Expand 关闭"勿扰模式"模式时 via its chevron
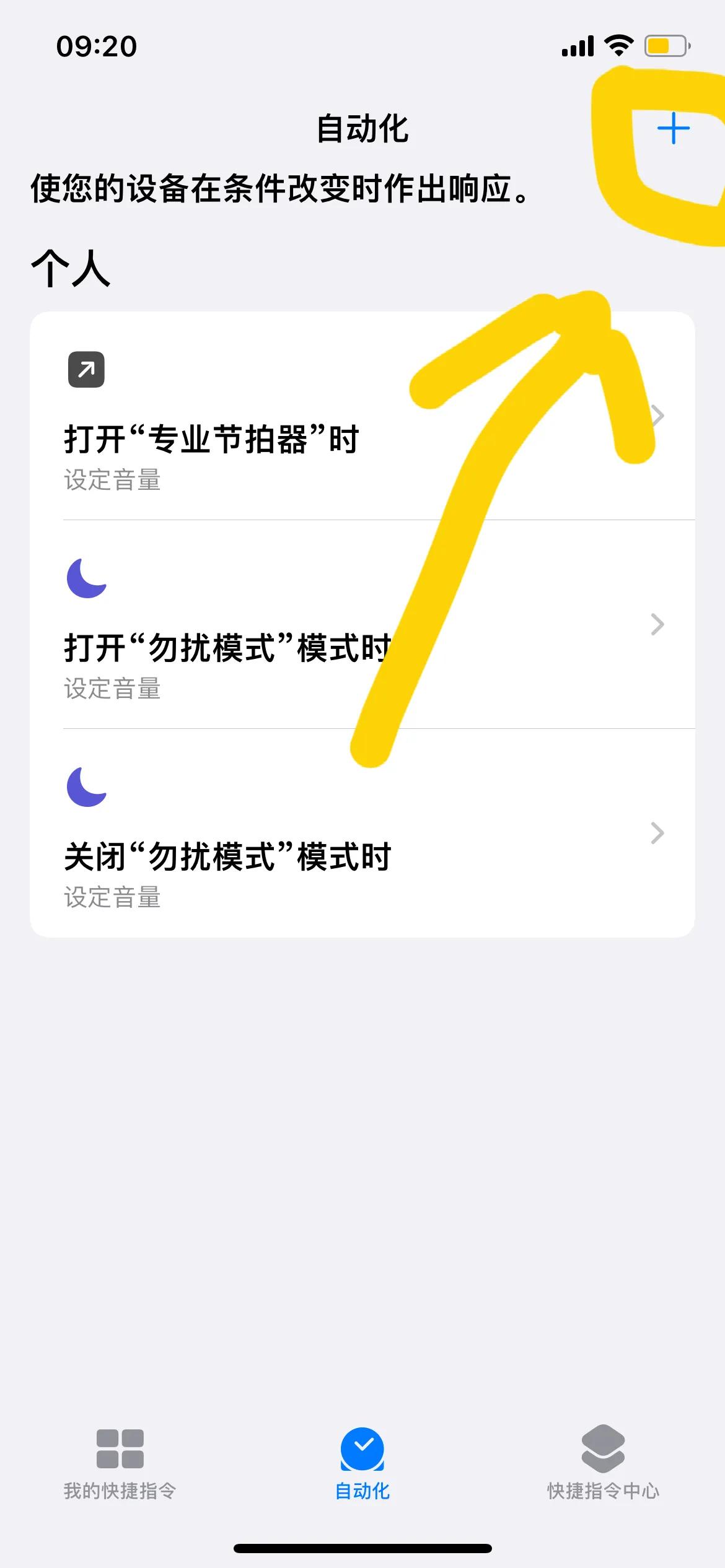The image size is (725, 1568). point(657,833)
